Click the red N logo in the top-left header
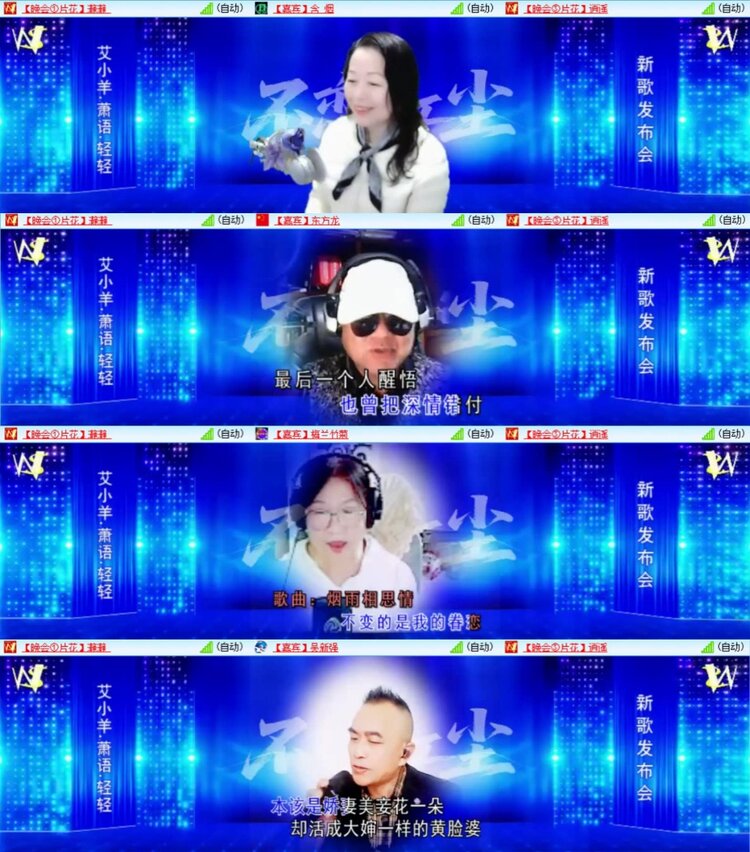This screenshot has height=852, width=750. 8,7
